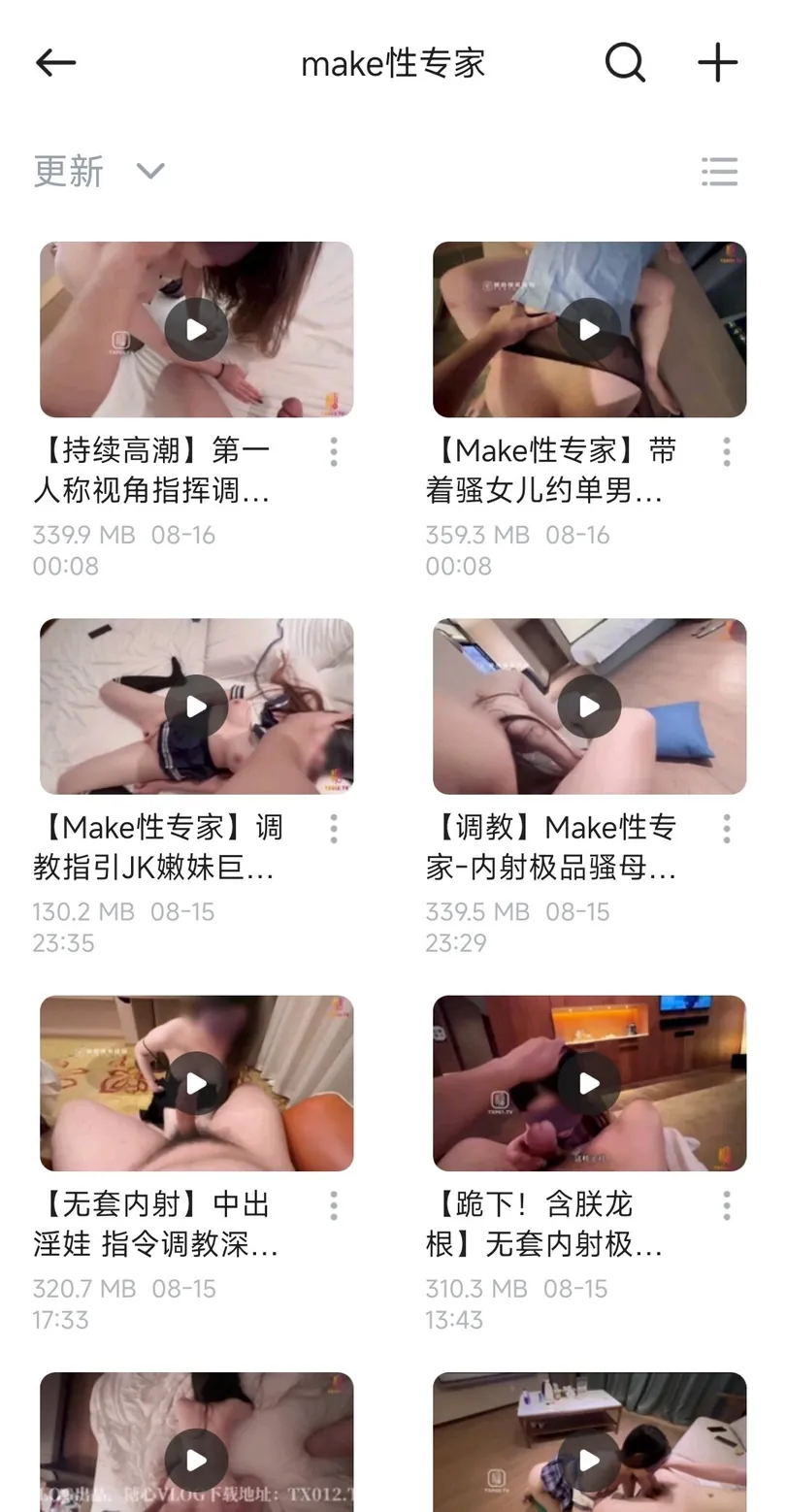Open the 130.2 MB video tile

pos(196,707)
